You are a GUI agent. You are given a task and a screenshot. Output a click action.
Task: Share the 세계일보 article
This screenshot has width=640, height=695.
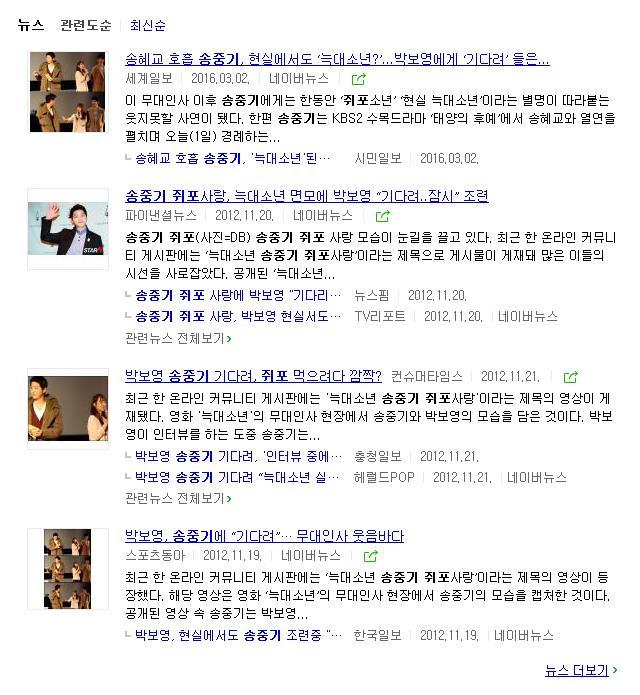(357, 79)
